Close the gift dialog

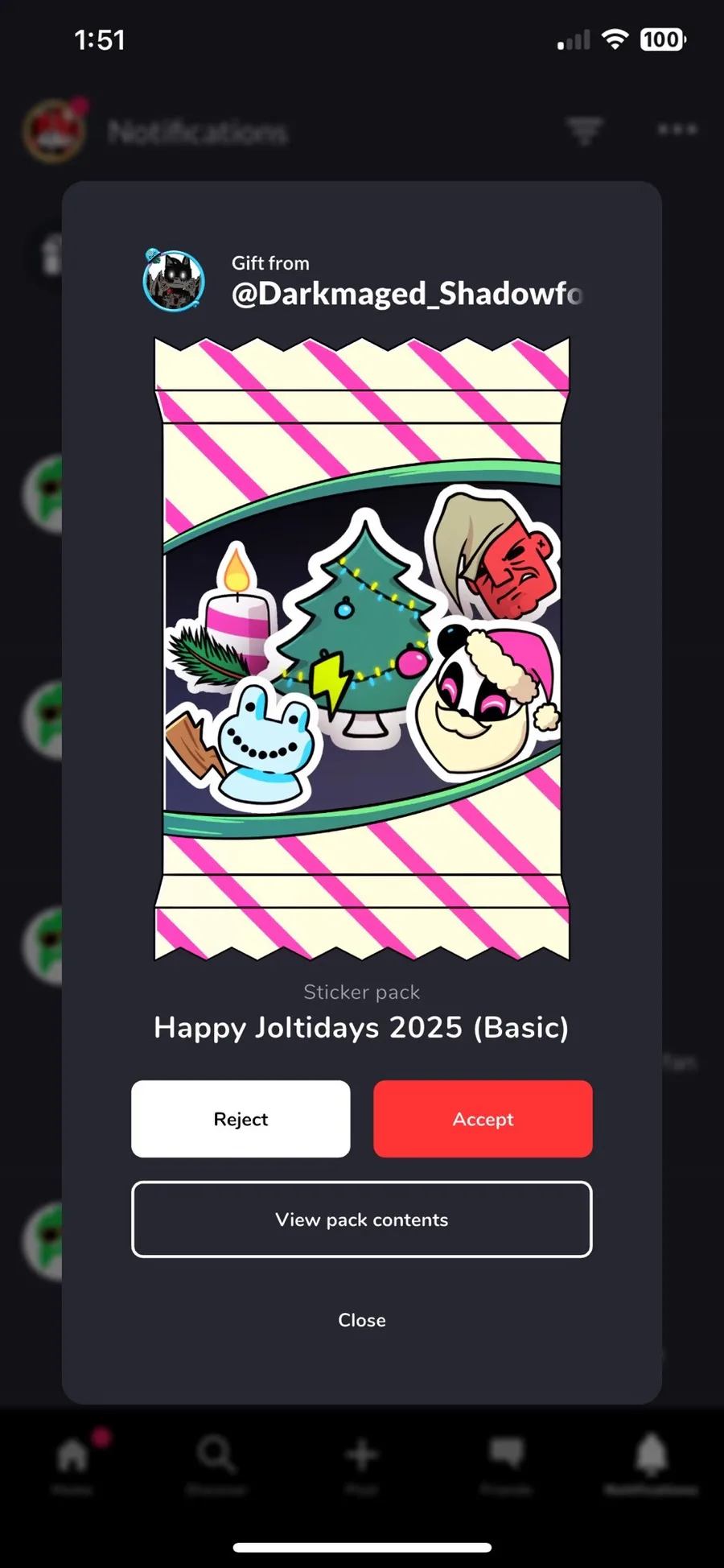tap(362, 1320)
